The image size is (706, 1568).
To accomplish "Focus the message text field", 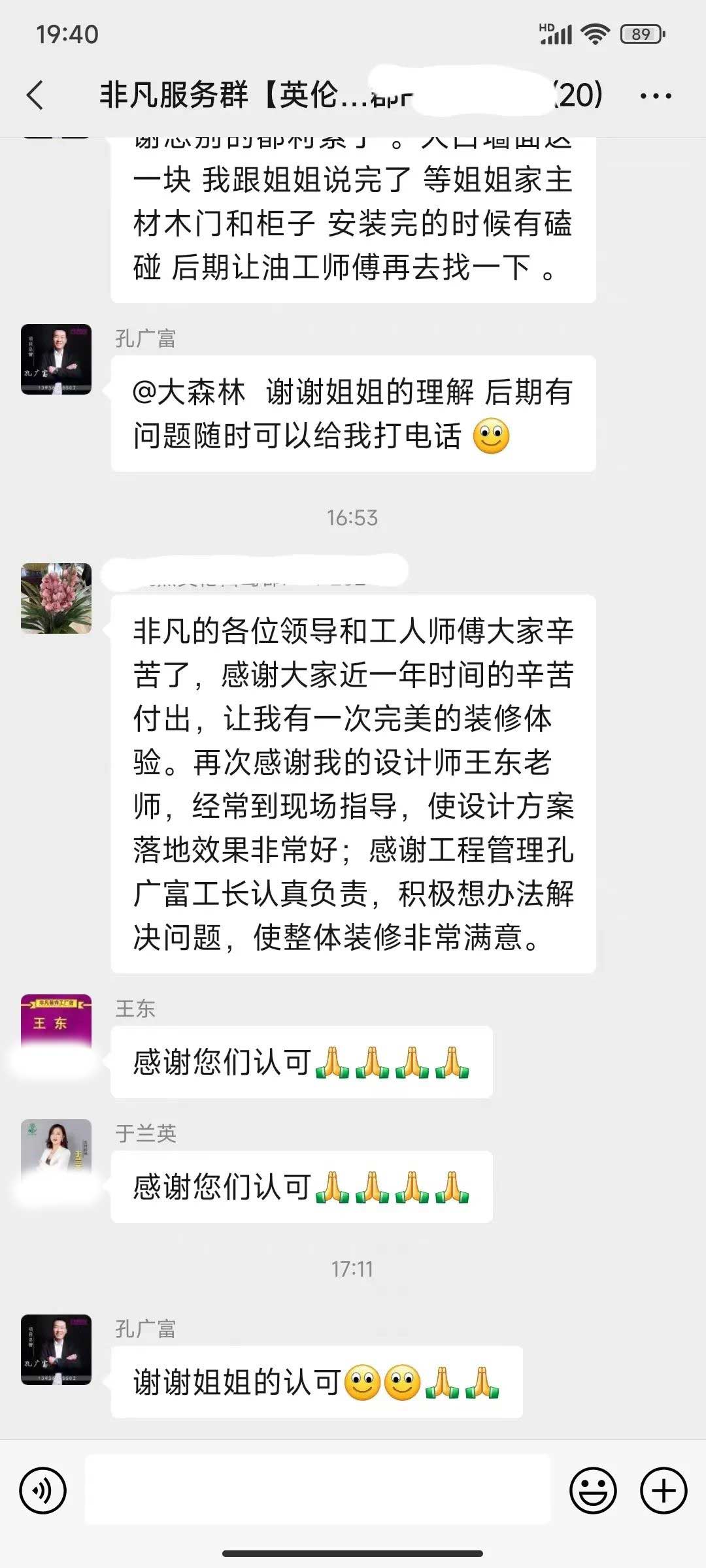I will 318,1490.
